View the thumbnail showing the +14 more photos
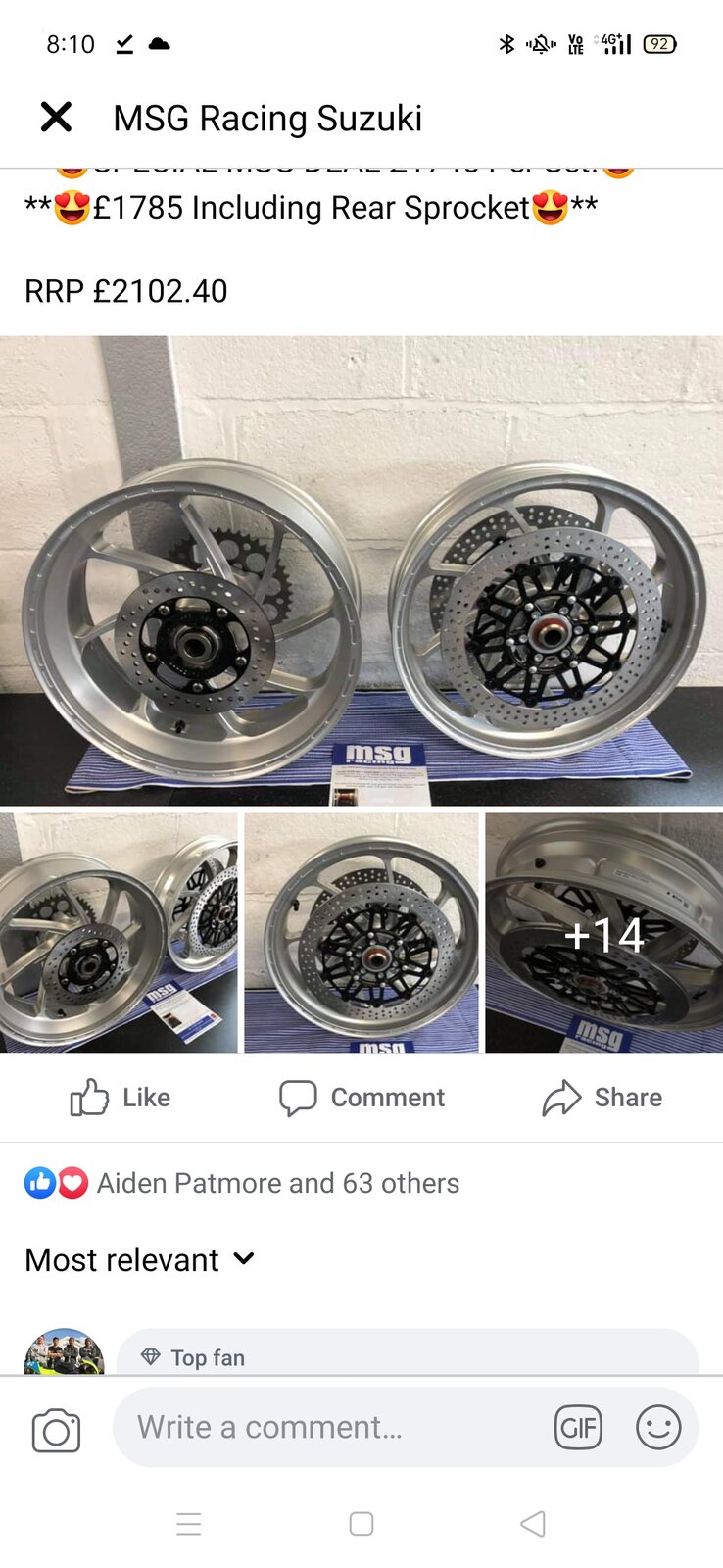 tap(603, 933)
